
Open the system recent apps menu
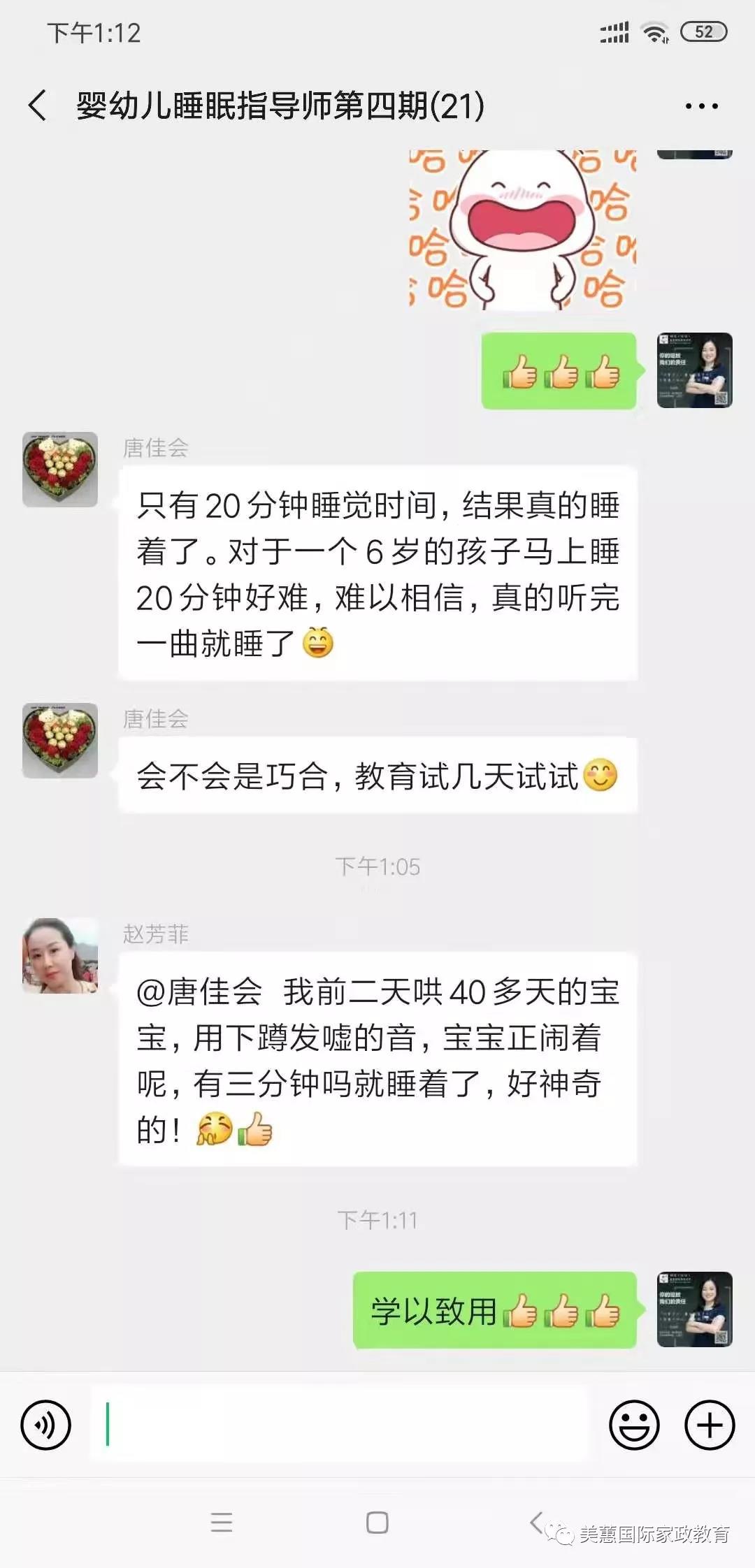(222, 1523)
